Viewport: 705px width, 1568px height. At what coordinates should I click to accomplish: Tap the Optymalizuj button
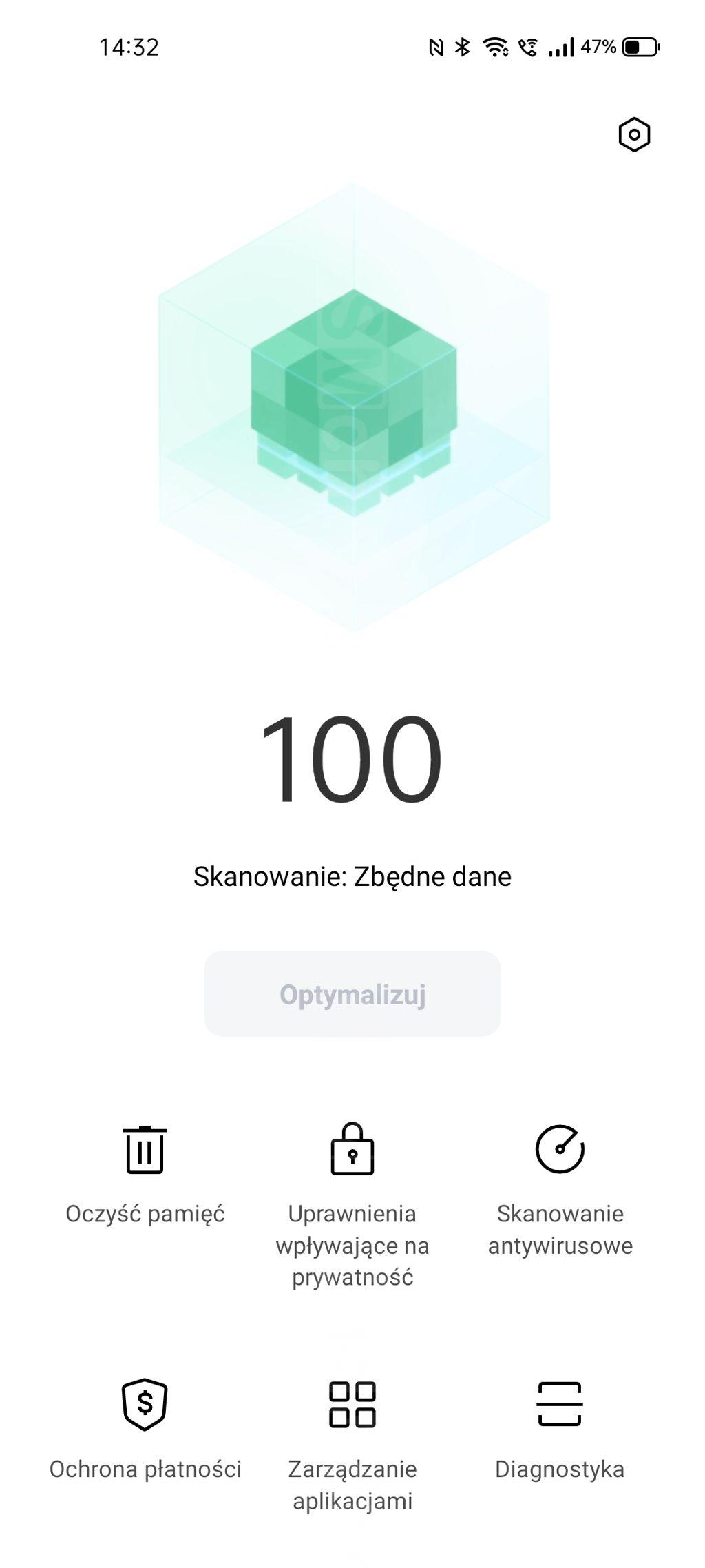coord(352,993)
